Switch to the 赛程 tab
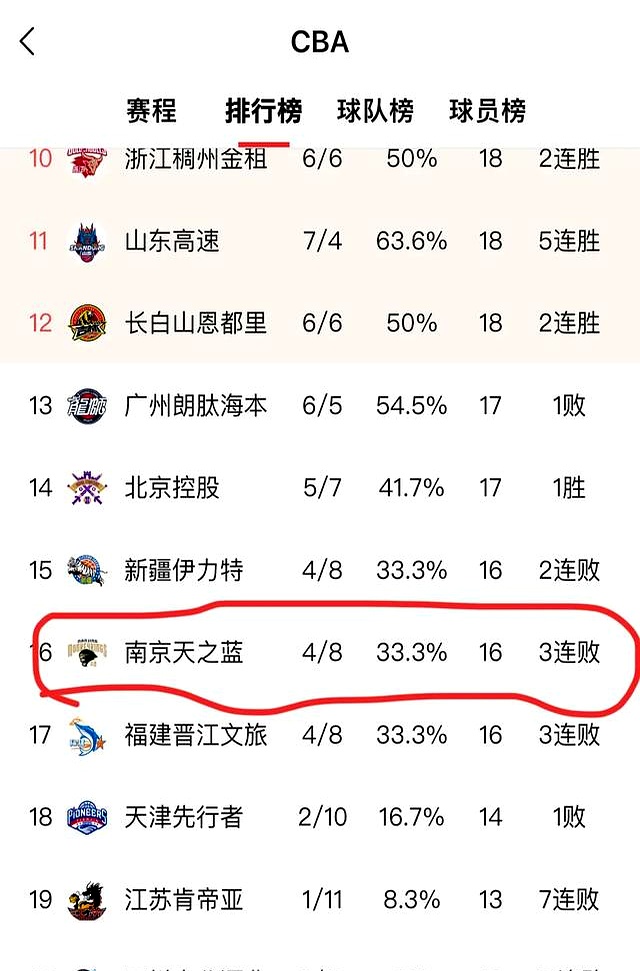 pyautogui.click(x=151, y=110)
